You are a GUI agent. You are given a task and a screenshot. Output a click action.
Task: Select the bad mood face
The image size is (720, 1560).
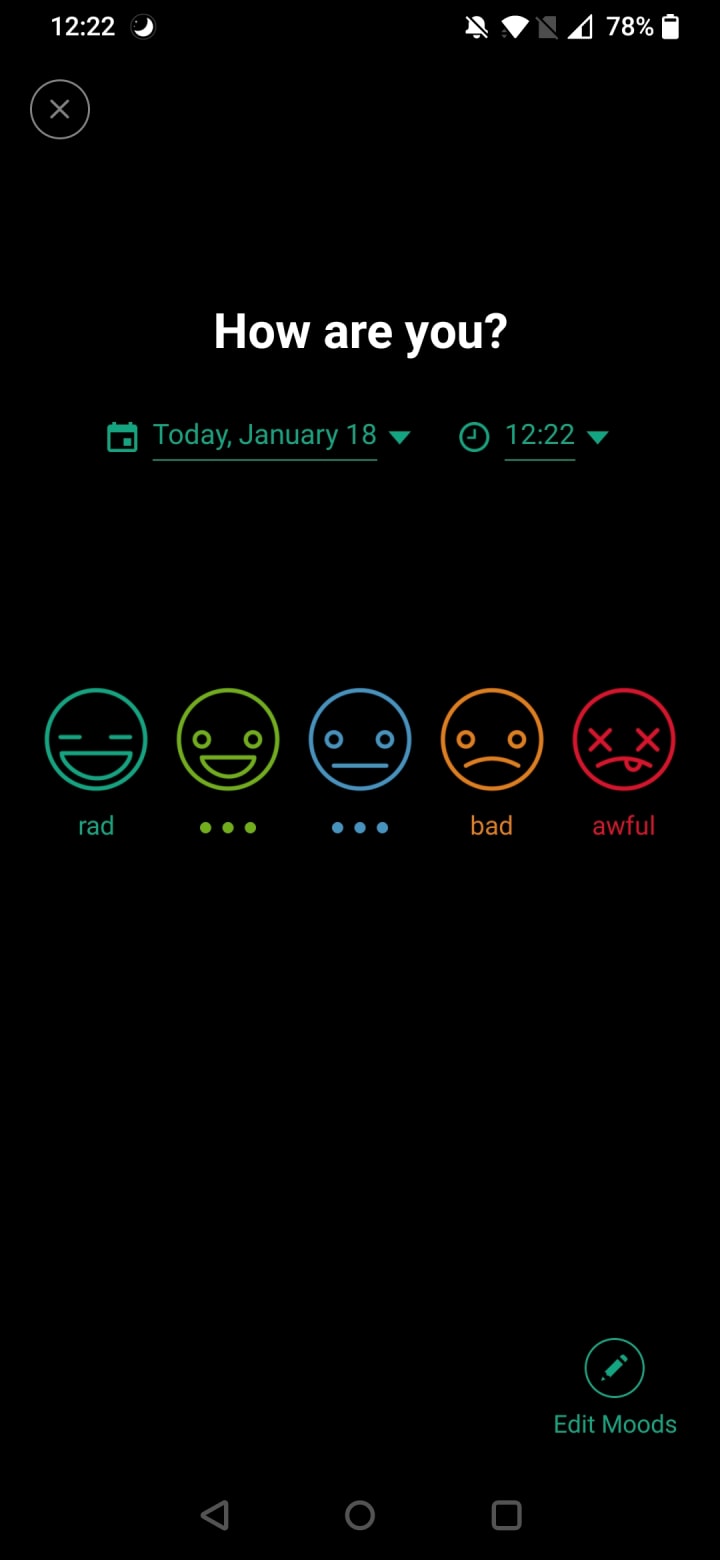492,740
